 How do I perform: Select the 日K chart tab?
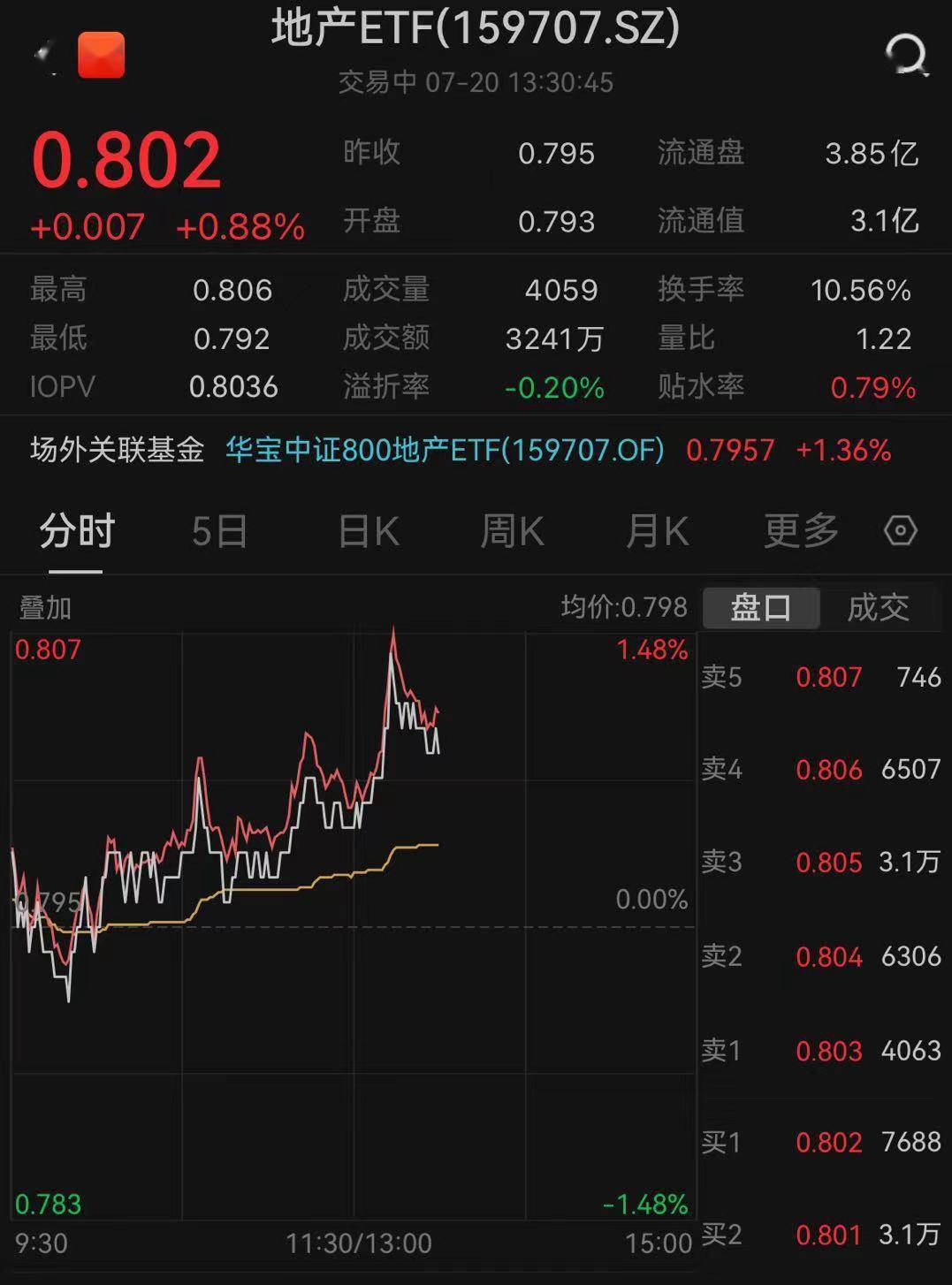pyautogui.click(x=369, y=532)
